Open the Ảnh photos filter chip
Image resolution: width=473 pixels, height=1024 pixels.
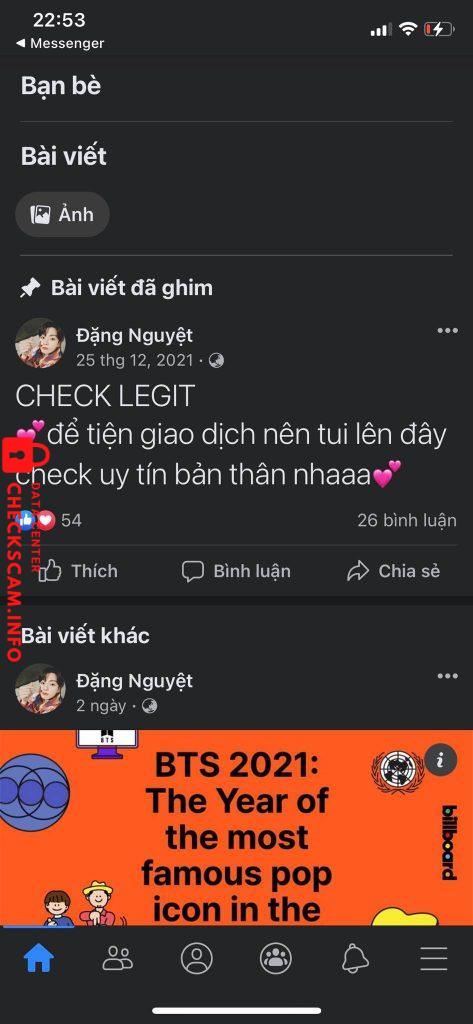(x=63, y=214)
